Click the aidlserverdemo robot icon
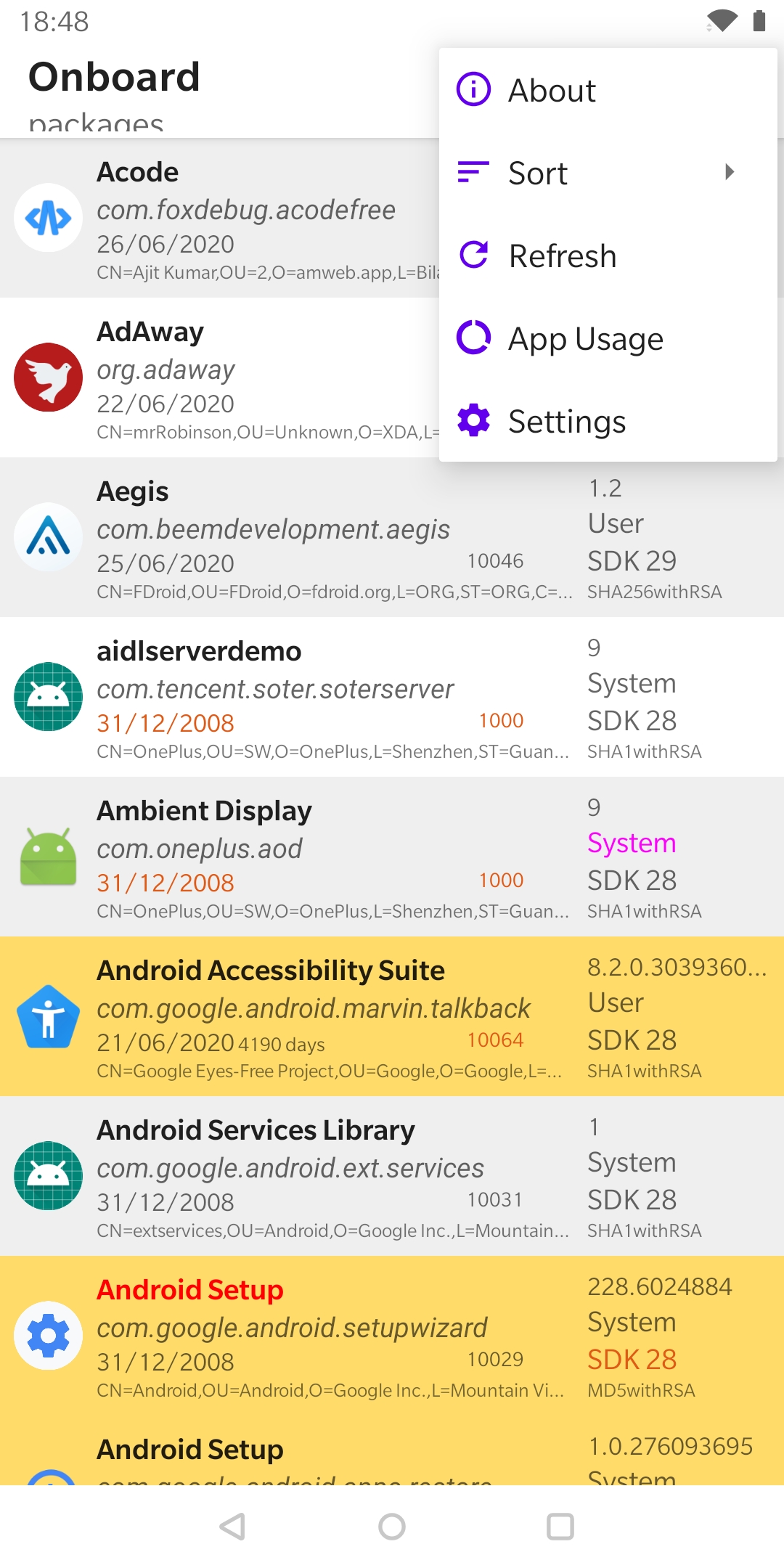The image size is (784, 1568). 48,695
